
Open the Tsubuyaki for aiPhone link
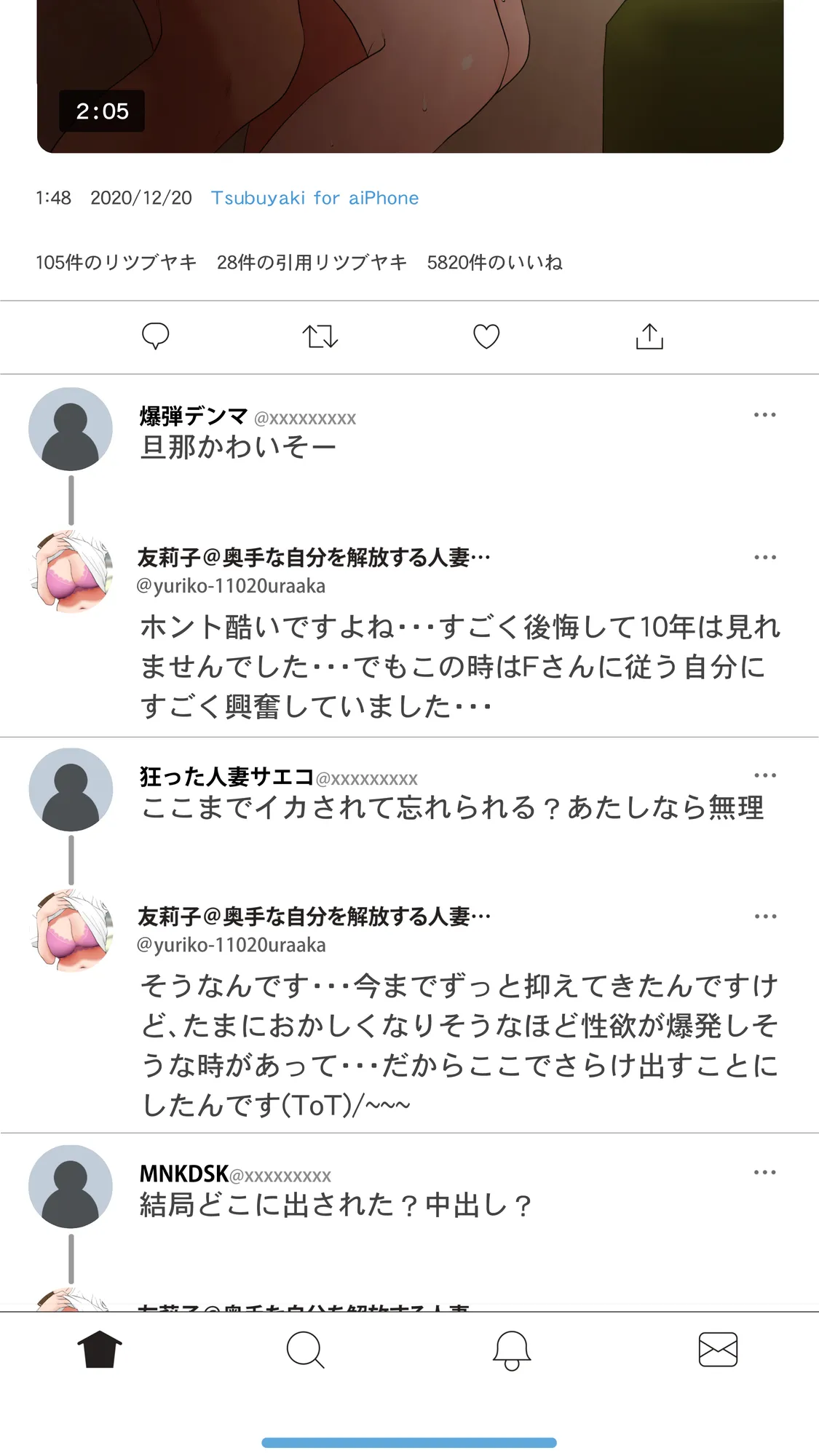point(314,197)
